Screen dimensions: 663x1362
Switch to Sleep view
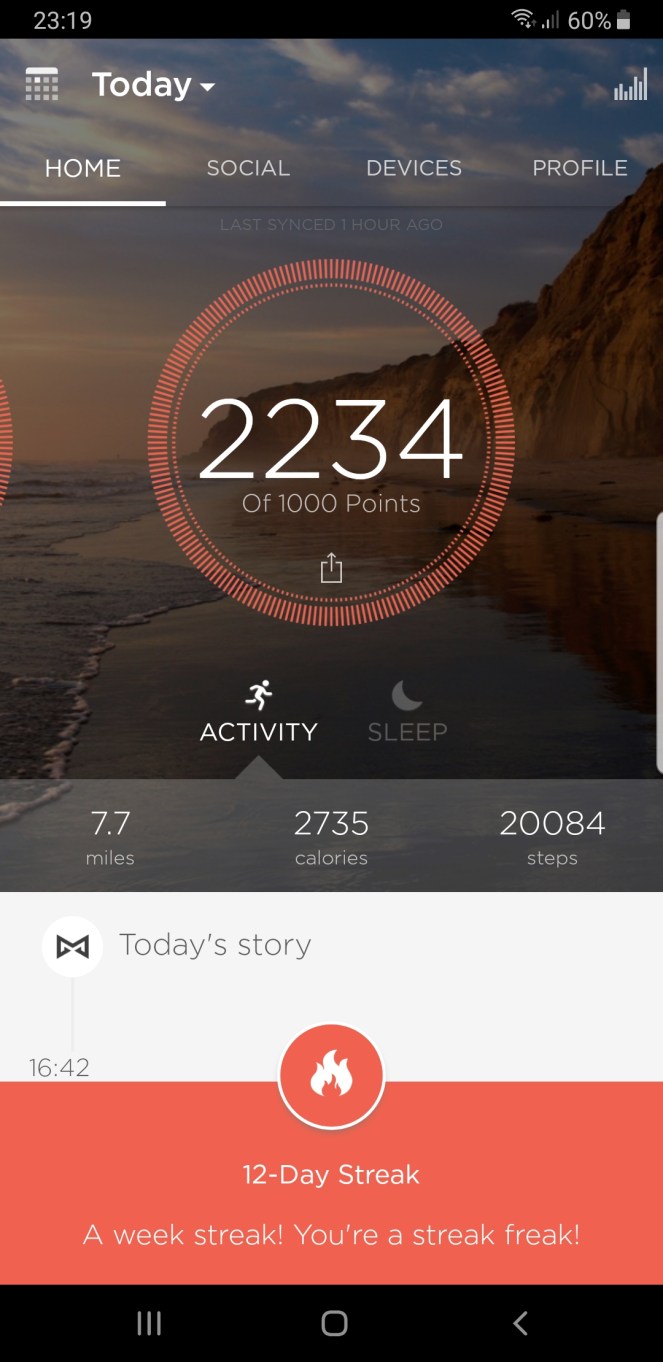(x=407, y=712)
